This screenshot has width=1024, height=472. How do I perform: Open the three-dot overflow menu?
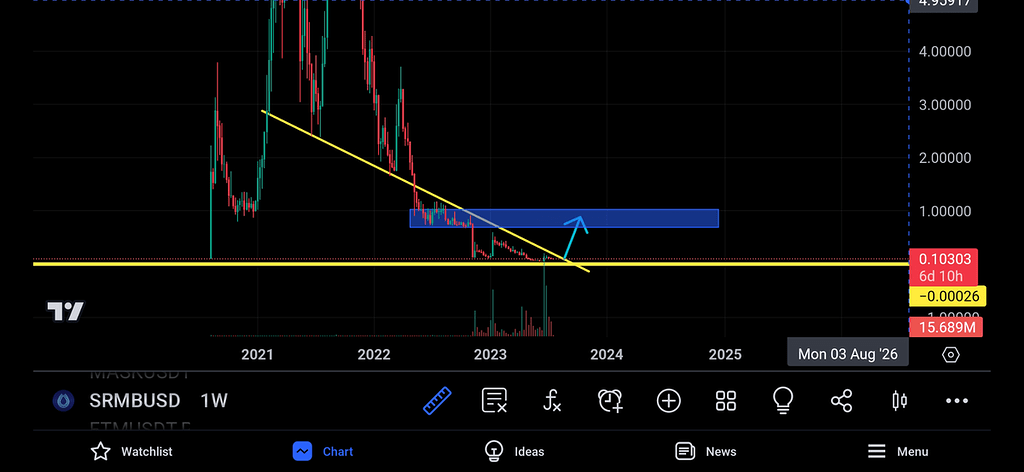click(x=957, y=401)
